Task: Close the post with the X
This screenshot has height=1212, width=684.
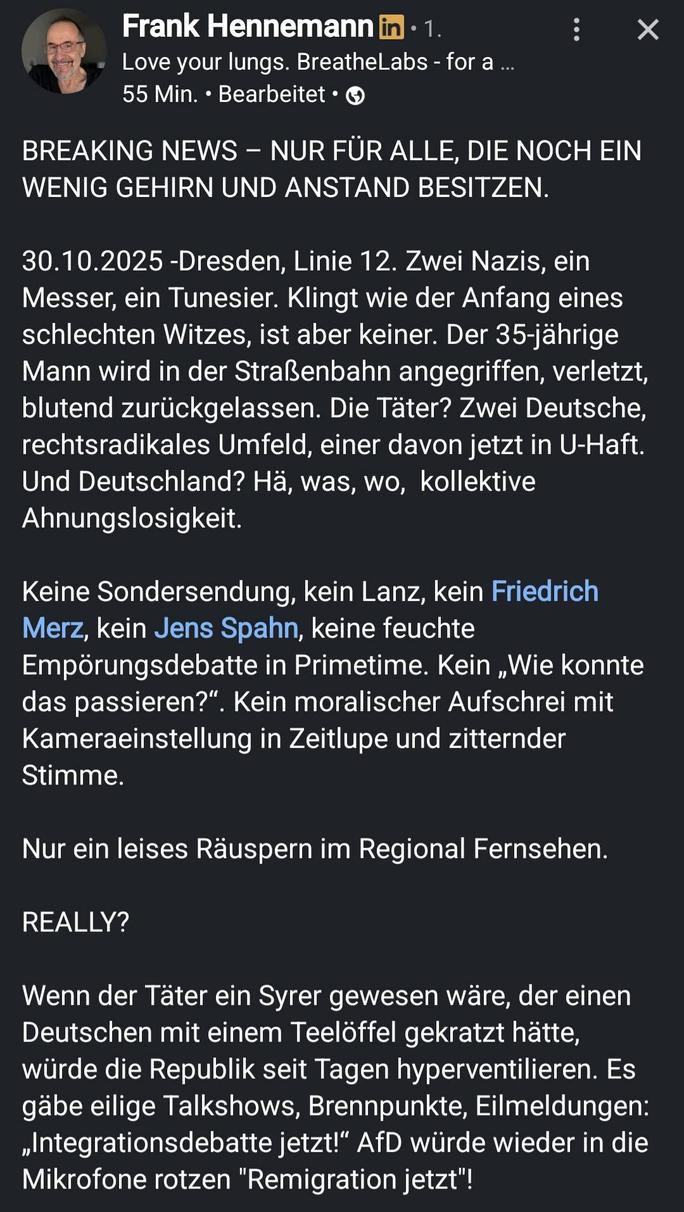Action: coord(648,30)
